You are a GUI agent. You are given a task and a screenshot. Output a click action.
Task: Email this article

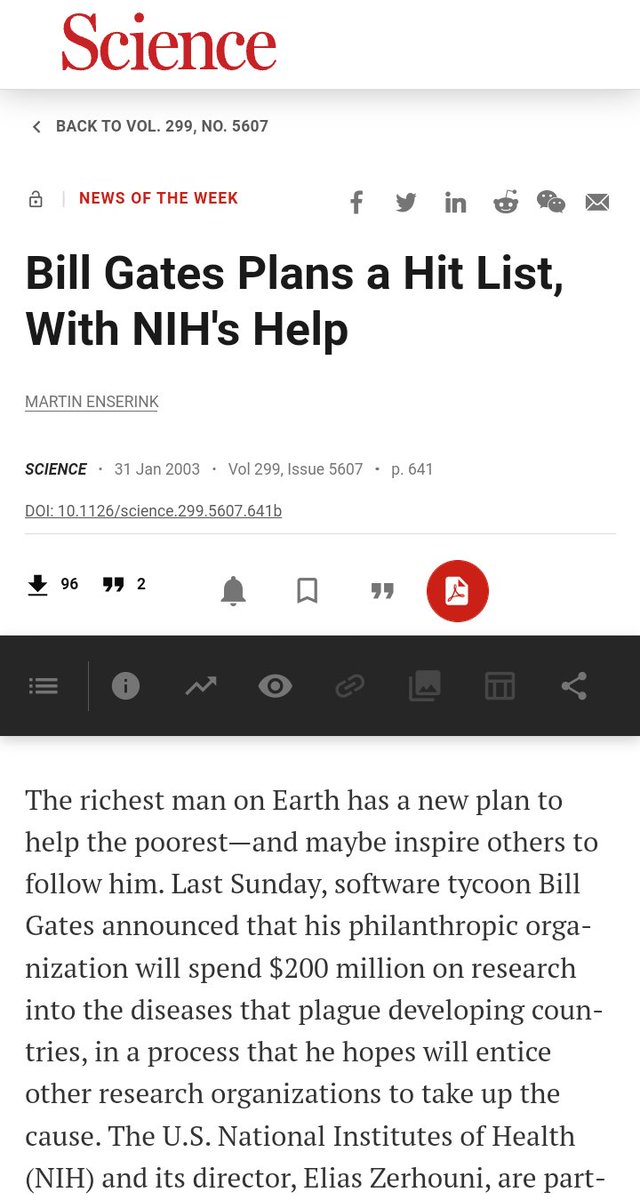597,203
